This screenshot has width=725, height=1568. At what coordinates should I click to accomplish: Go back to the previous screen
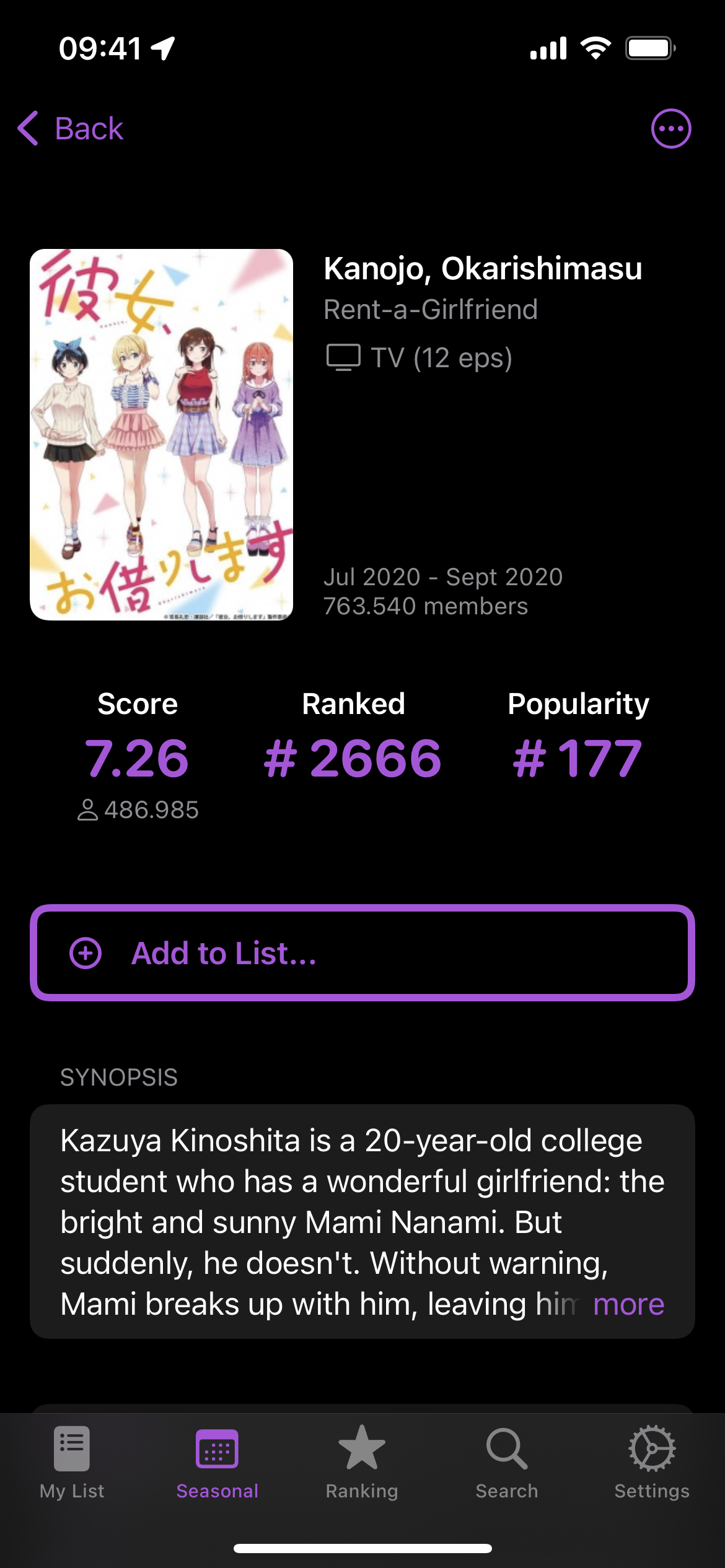pos(71,129)
